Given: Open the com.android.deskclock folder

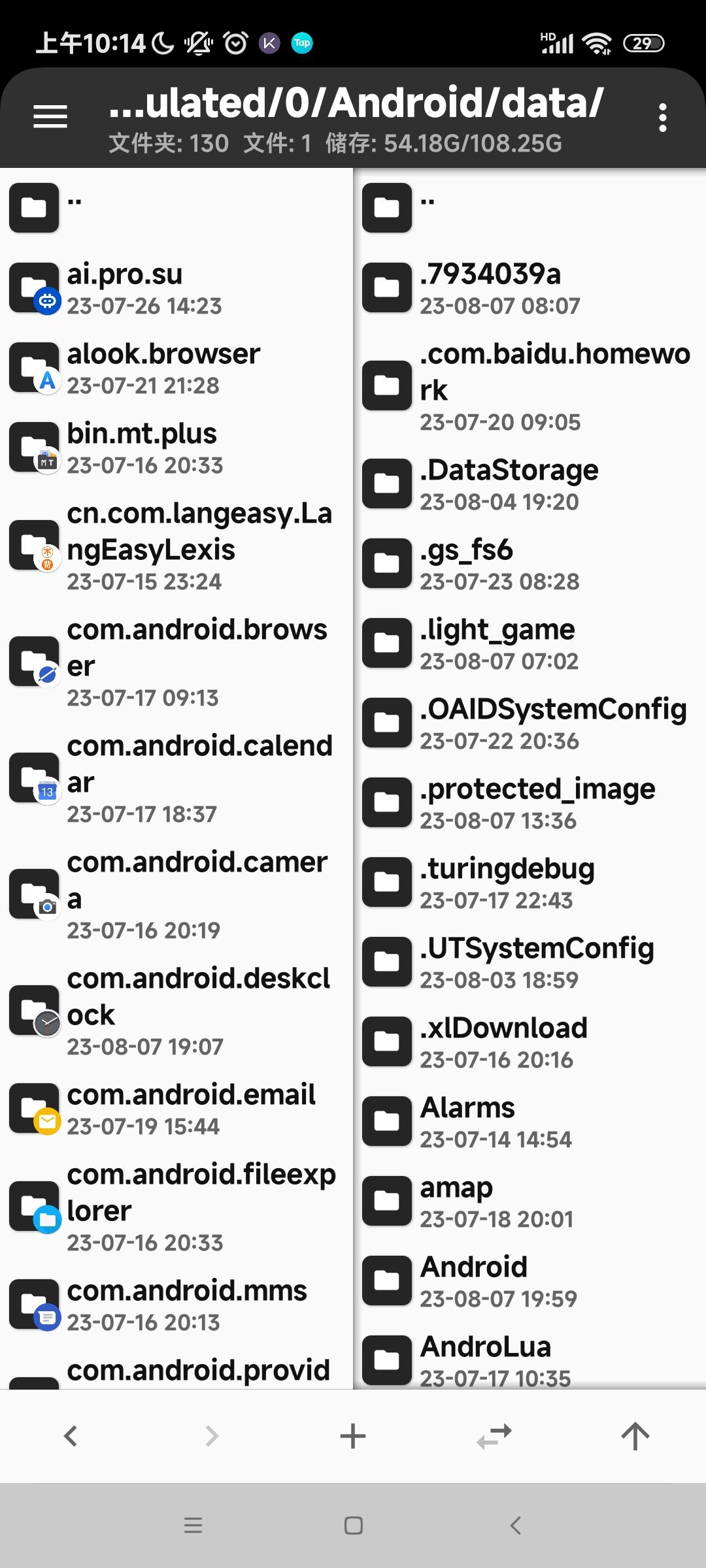Looking at the screenshot, I should point(176,1011).
